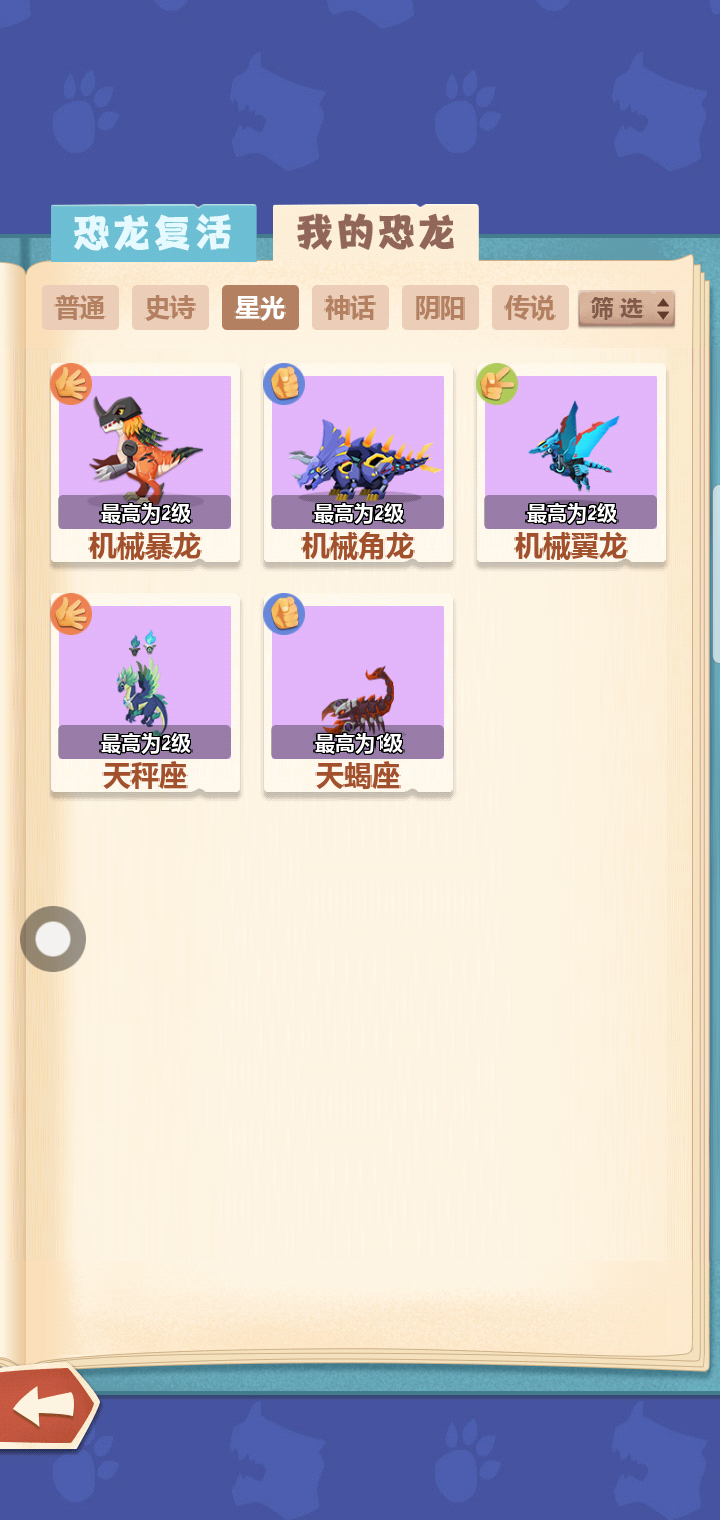Open the 天秤座 card

point(145,692)
